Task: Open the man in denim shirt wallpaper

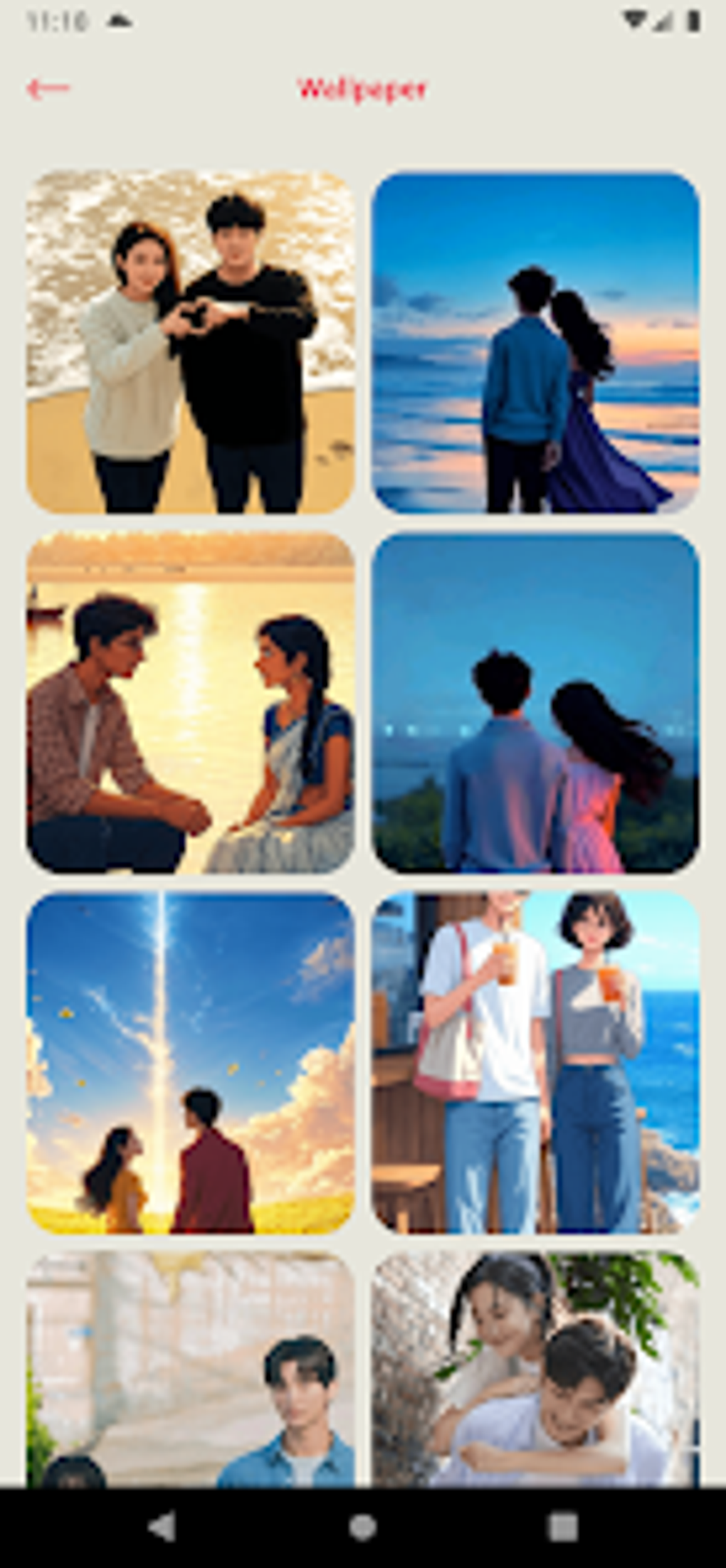Action: 191,1370
